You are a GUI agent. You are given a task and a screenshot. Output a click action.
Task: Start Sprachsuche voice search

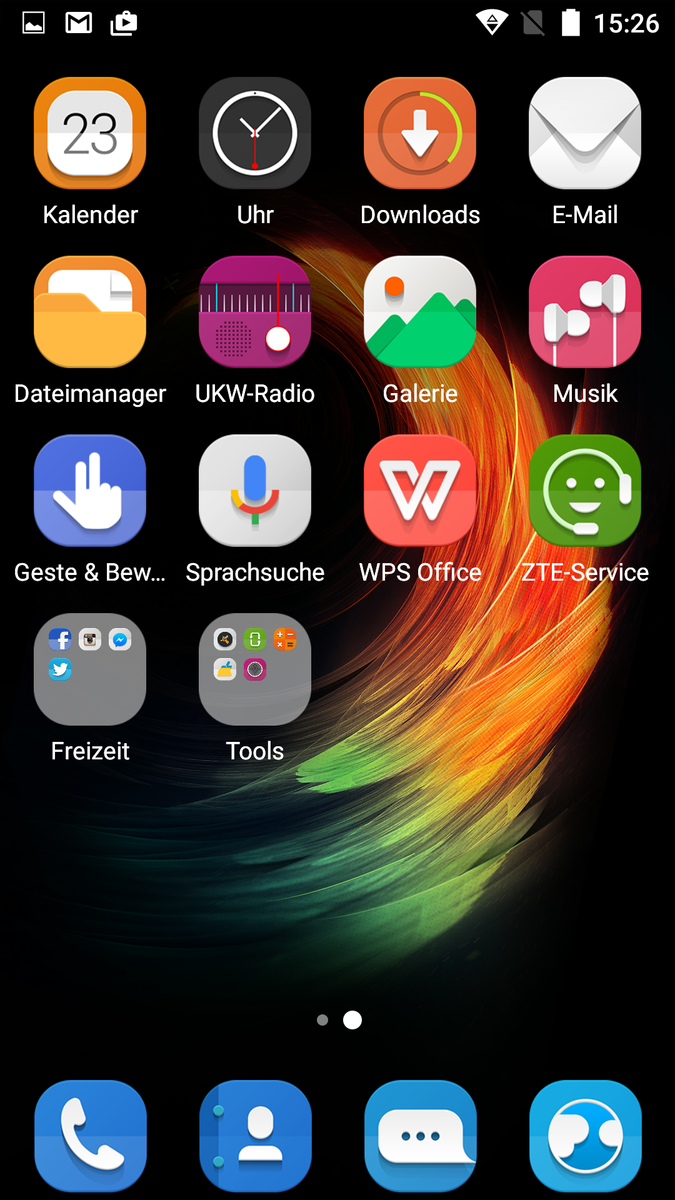(x=255, y=491)
